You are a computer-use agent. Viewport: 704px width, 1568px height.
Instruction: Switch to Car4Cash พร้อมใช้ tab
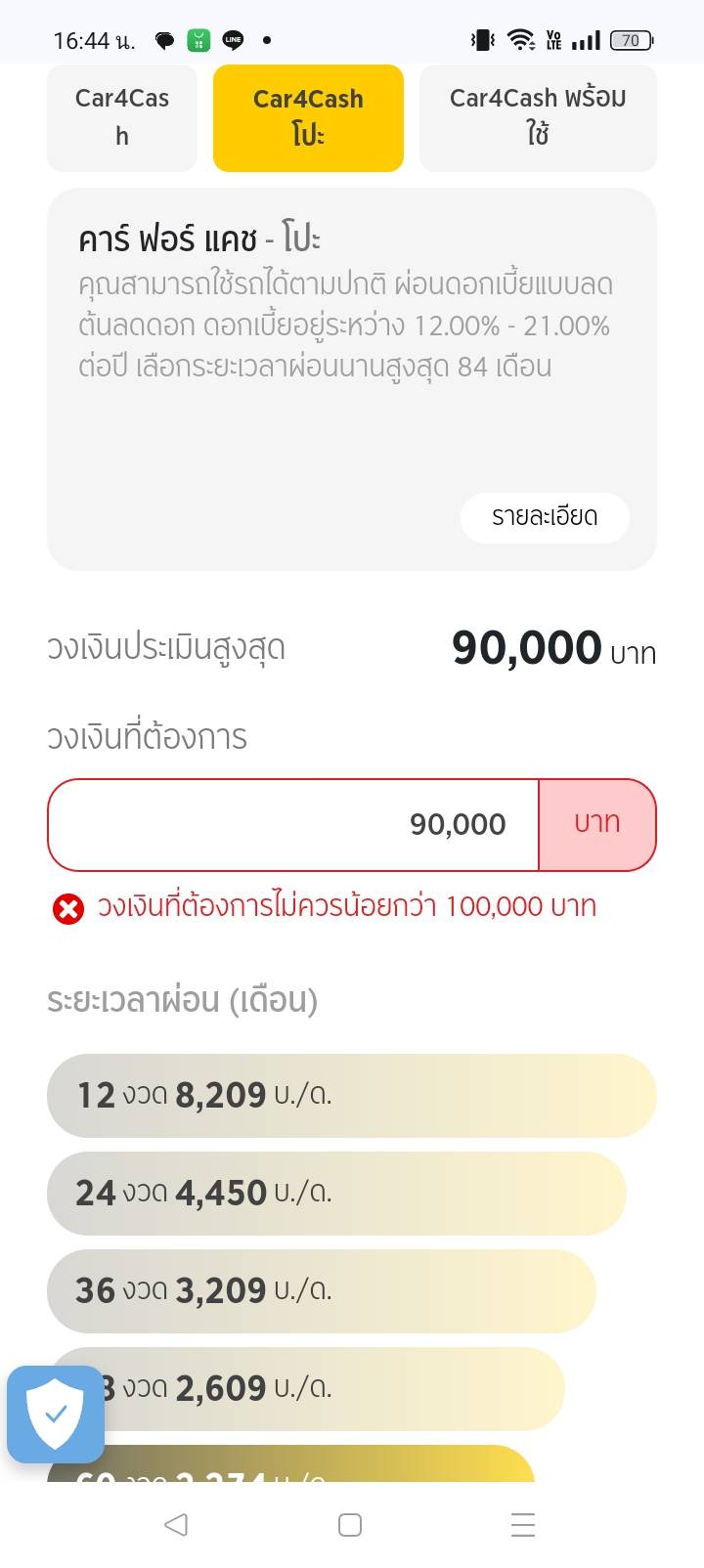(538, 117)
